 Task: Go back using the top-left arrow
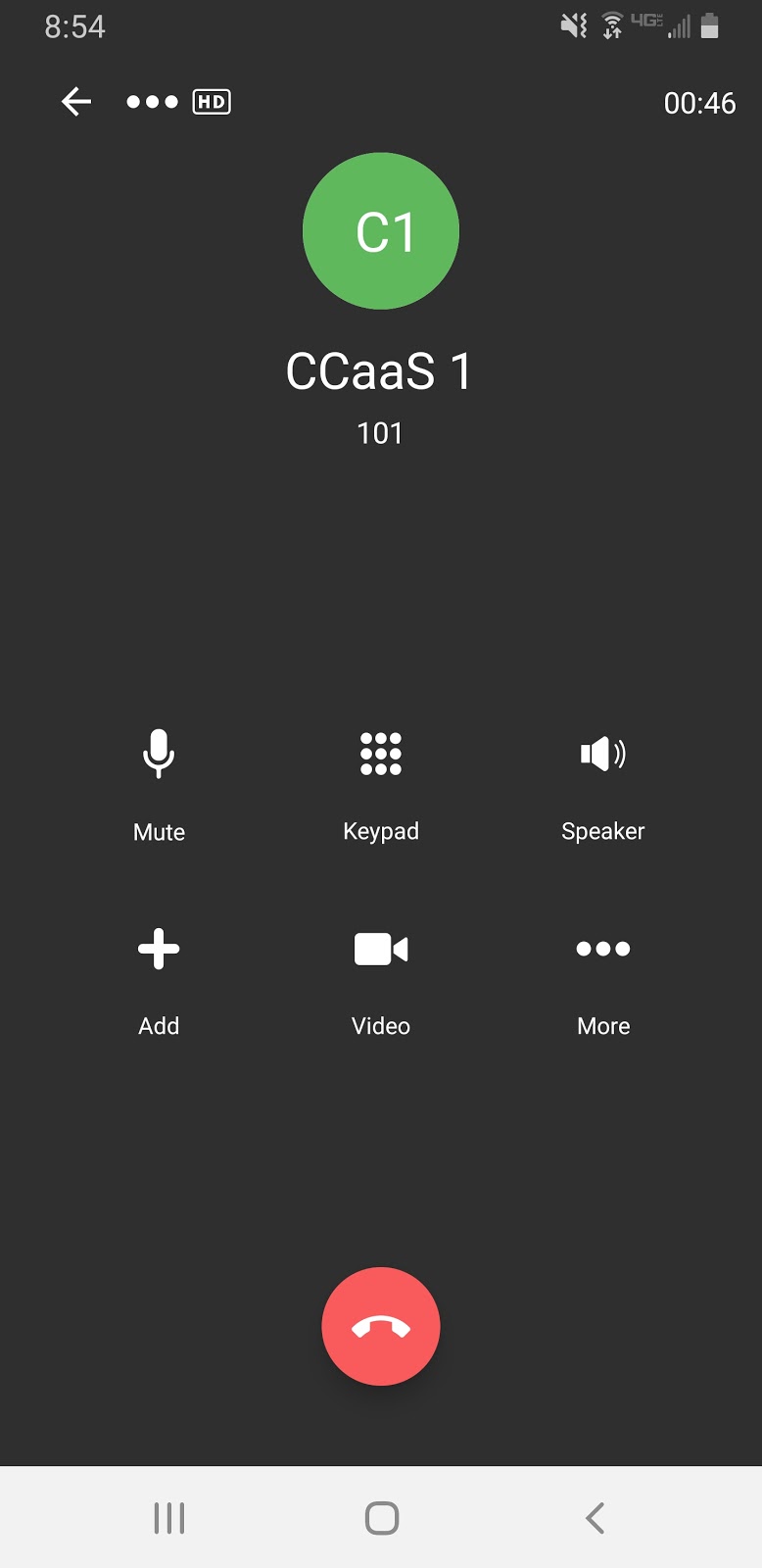76,102
